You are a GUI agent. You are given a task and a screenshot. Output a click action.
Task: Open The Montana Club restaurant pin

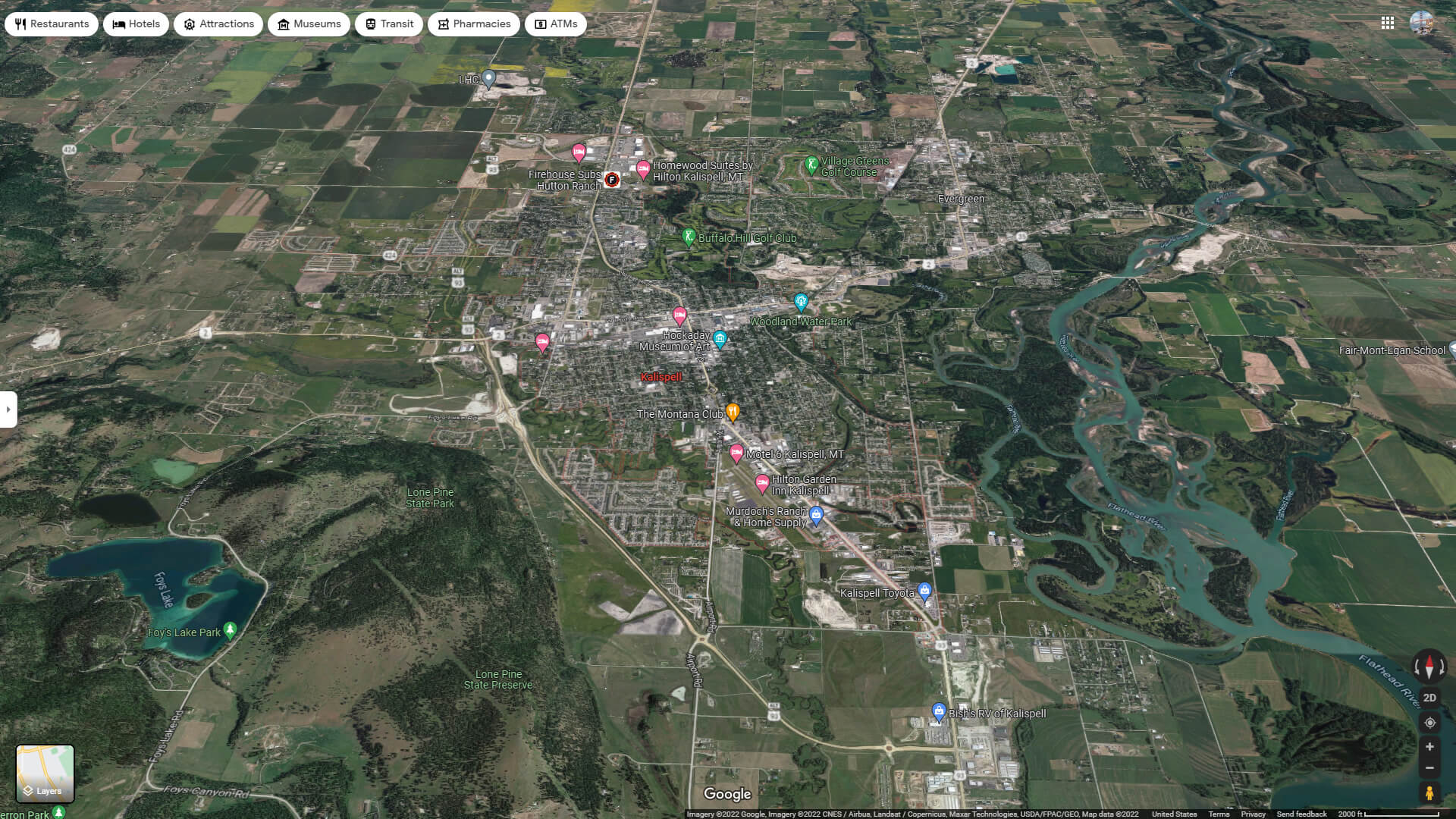[x=733, y=412]
